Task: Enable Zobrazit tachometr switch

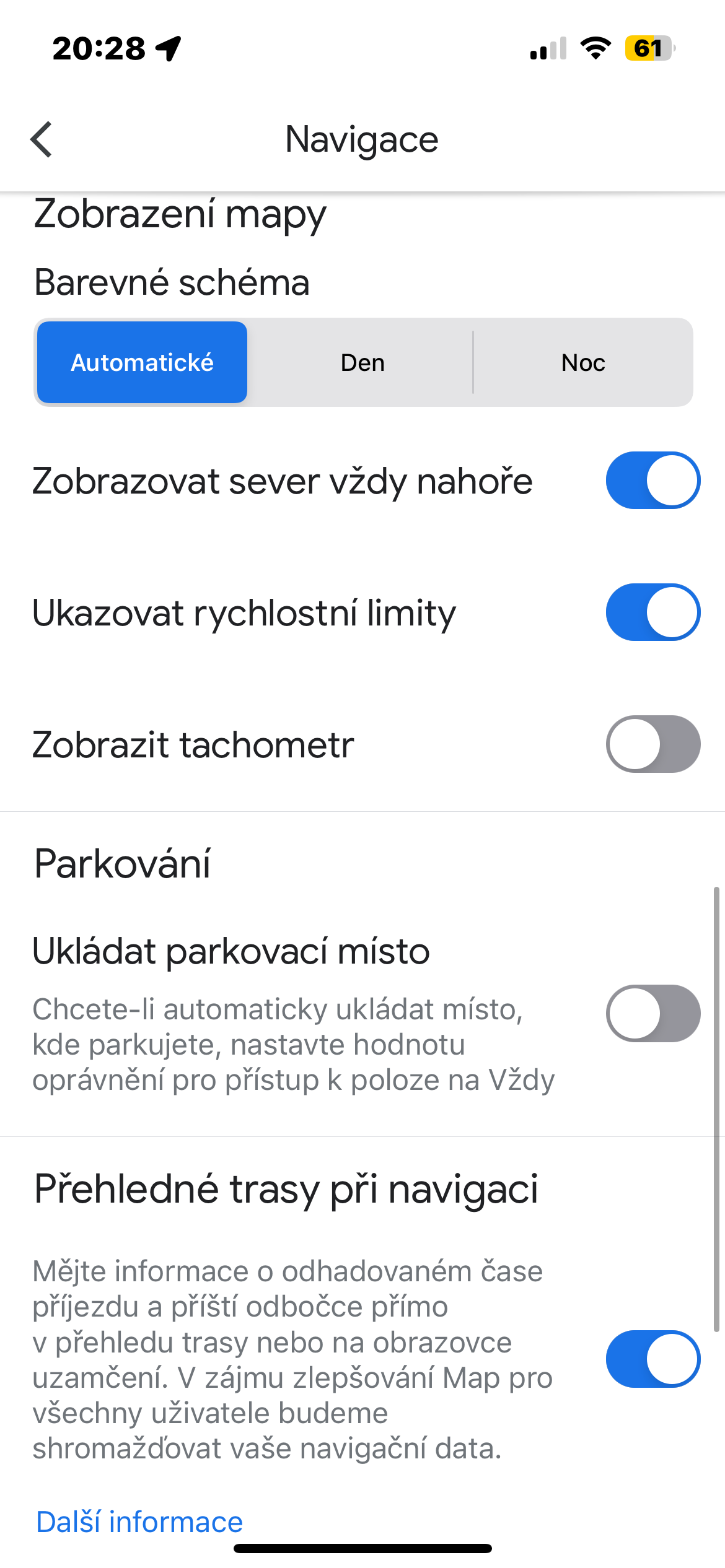Action: 652,744
